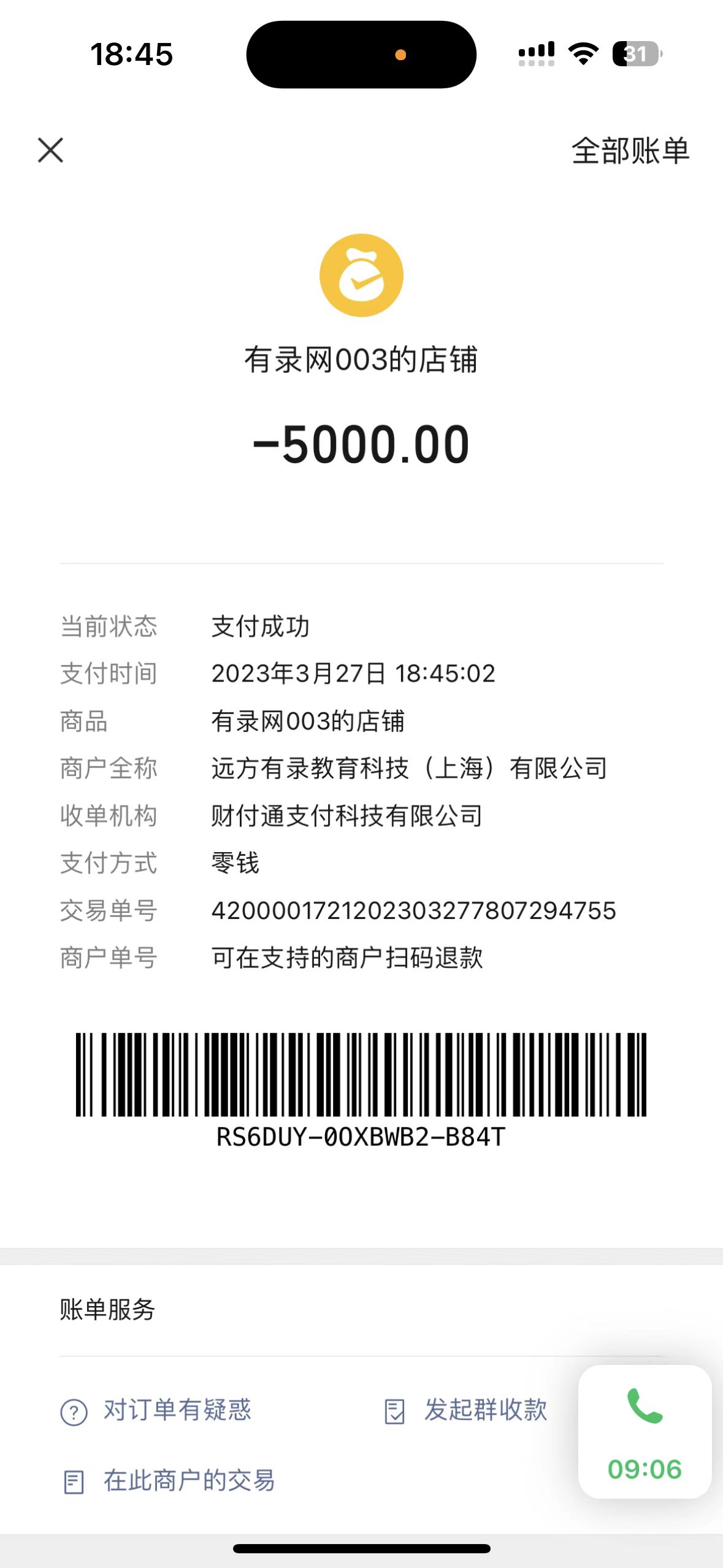This screenshot has height=1568, width=723.
Task: Open the 有录网003的店铺 merchant icon
Action: coord(361,275)
